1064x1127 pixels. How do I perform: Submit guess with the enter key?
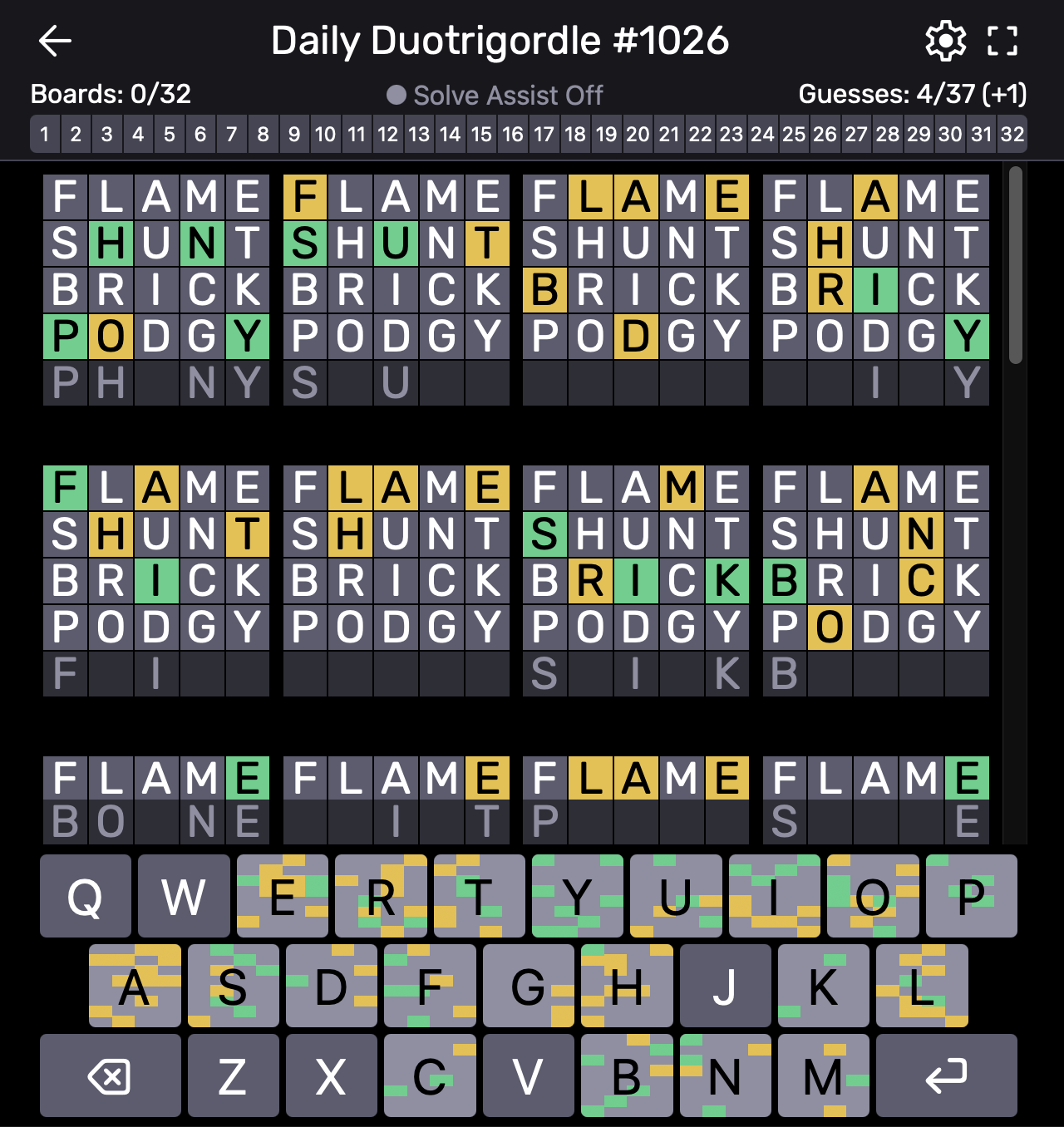pyautogui.click(x=947, y=1075)
